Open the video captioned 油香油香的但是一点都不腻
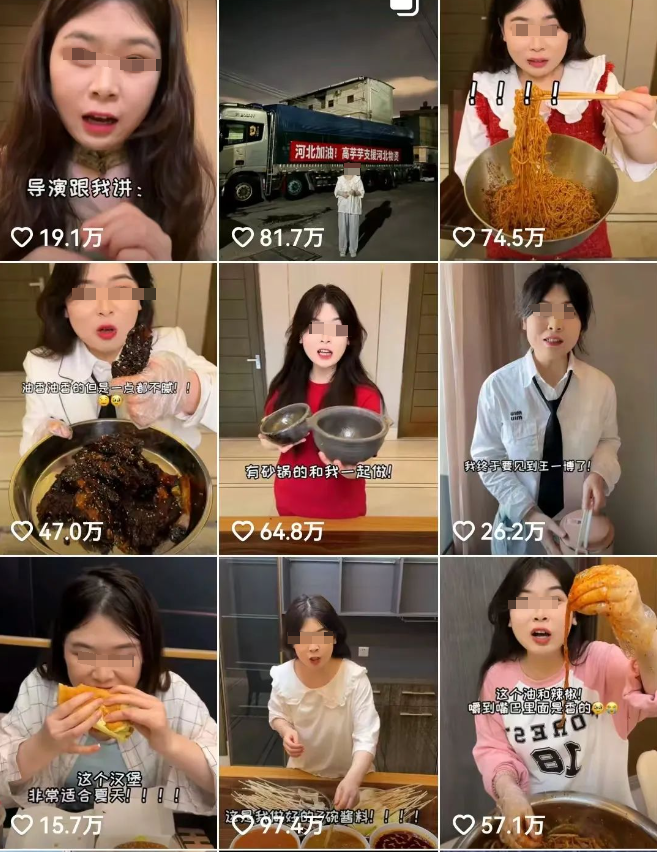657x852 pixels. [x=108, y=409]
